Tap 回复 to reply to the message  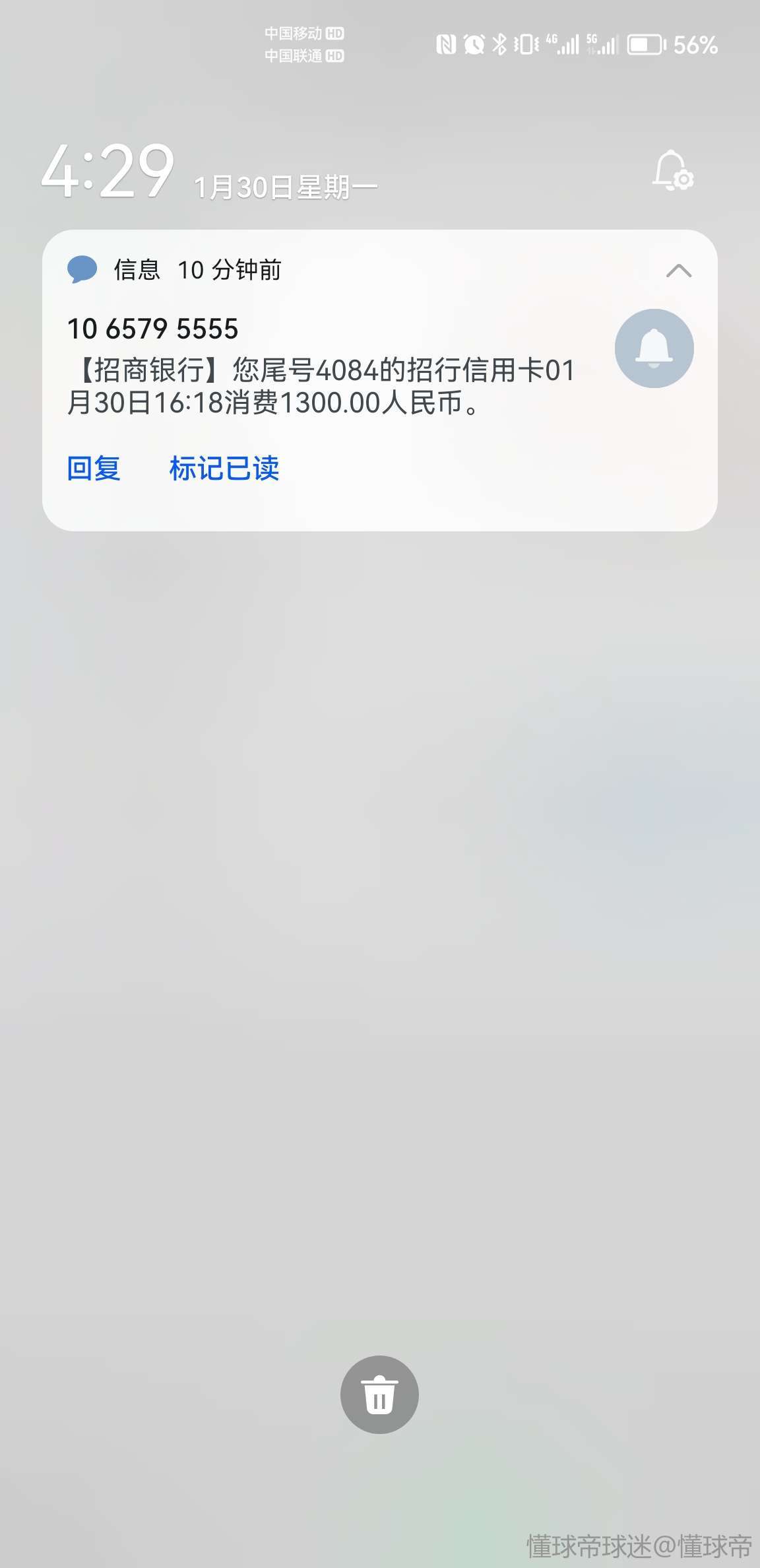tap(94, 469)
